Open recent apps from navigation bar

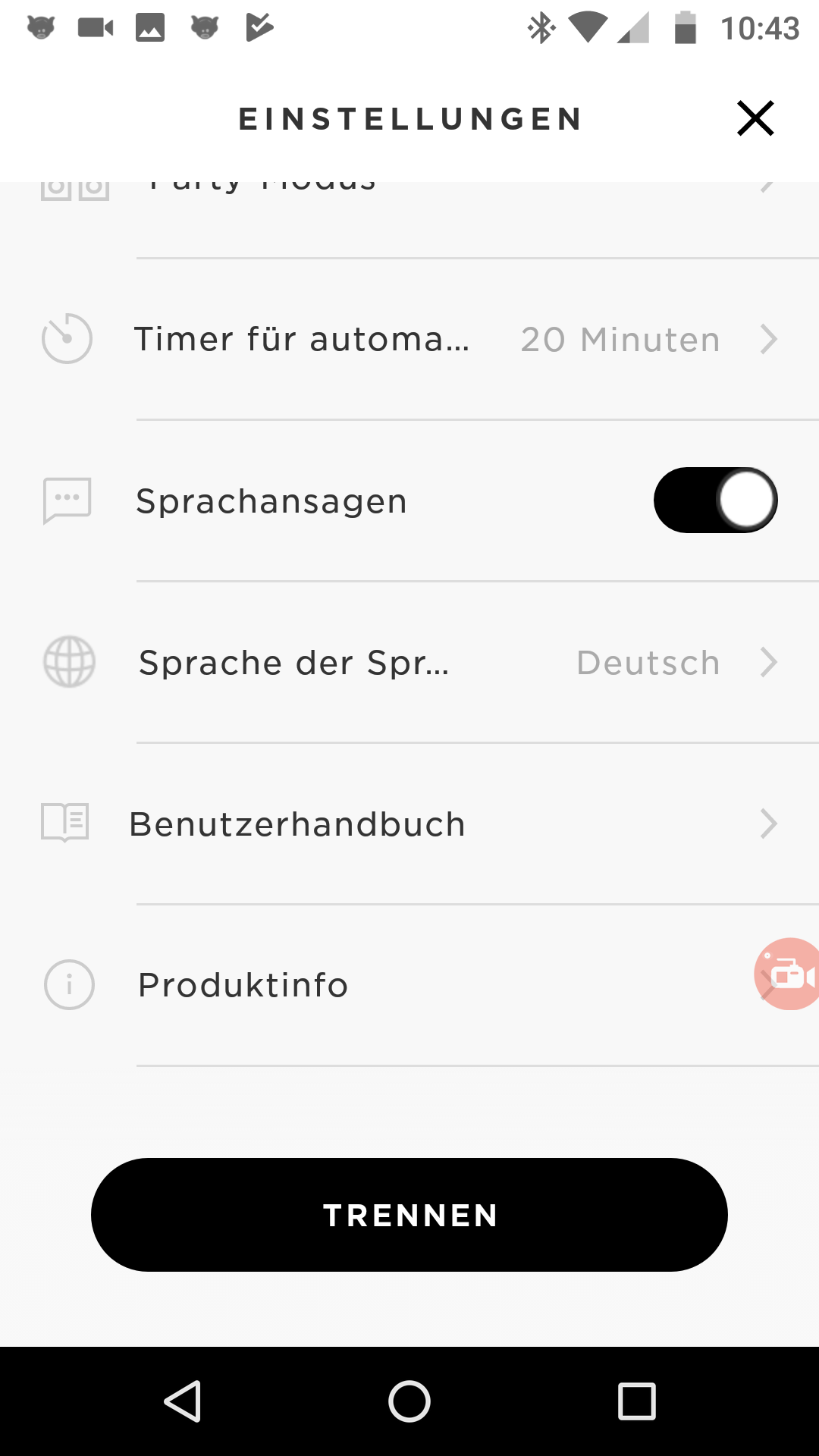point(636,1401)
